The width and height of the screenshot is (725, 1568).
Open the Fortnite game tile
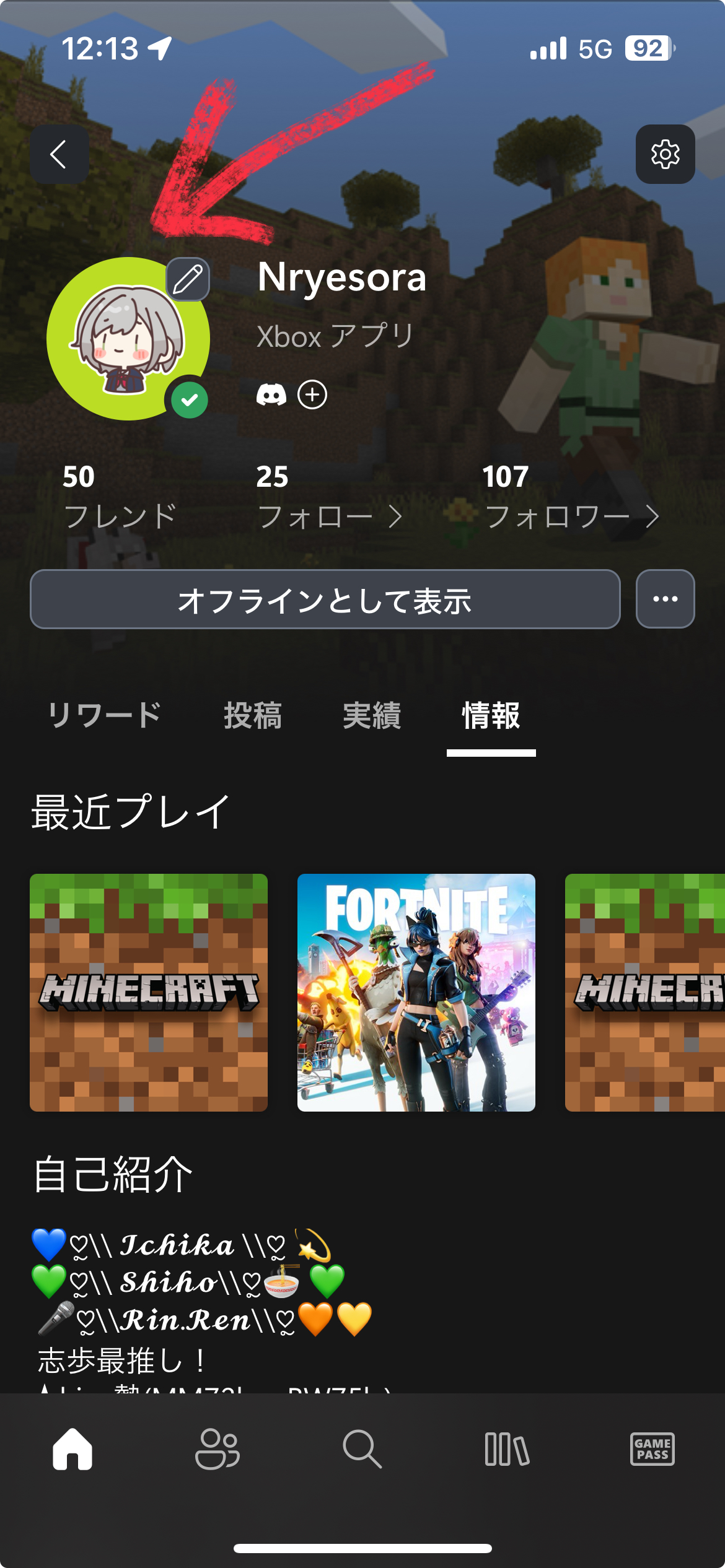[416, 992]
